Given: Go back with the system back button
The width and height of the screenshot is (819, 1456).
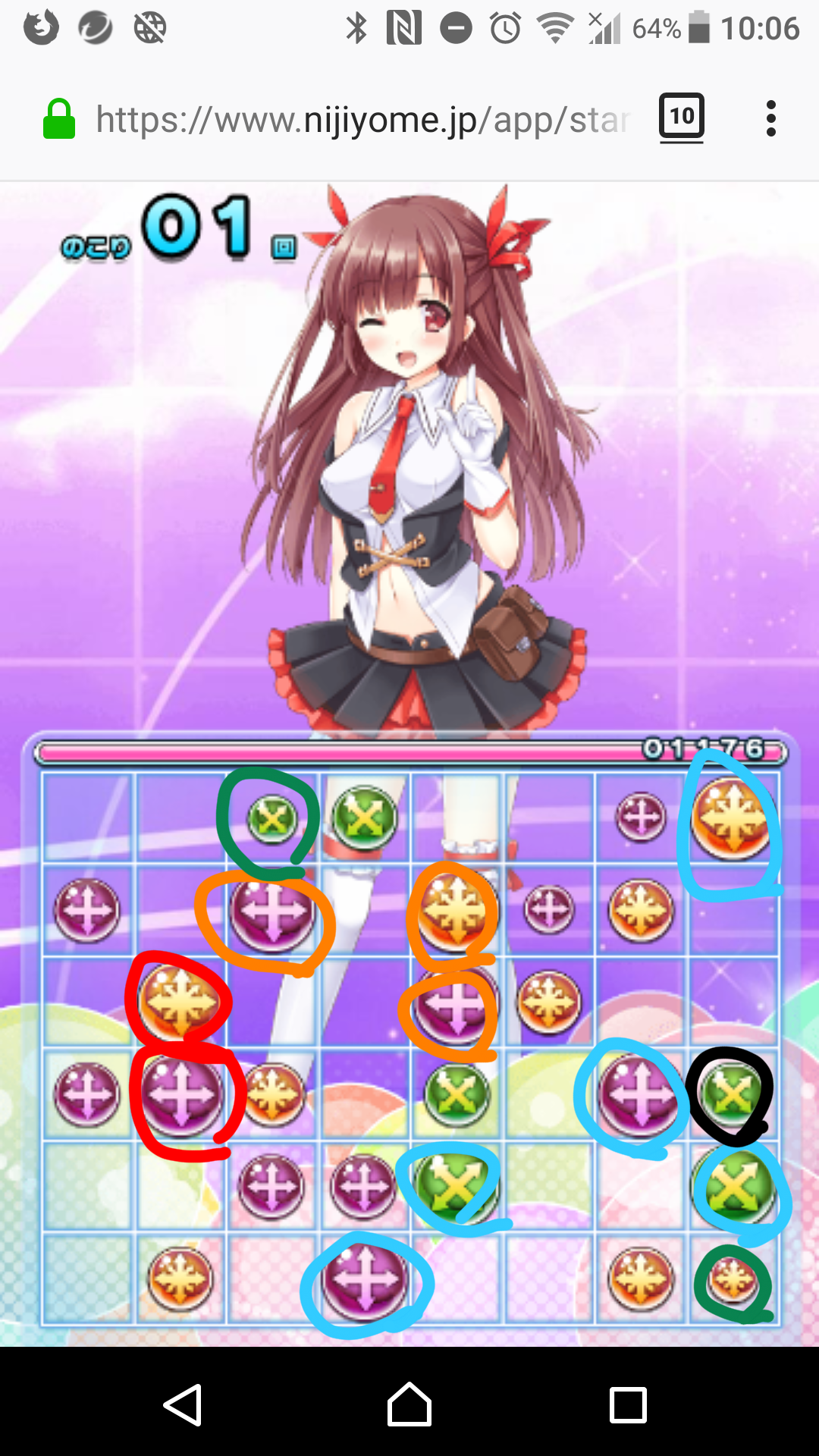Looking at the screenshot, I should click(x=183, y=1404).
